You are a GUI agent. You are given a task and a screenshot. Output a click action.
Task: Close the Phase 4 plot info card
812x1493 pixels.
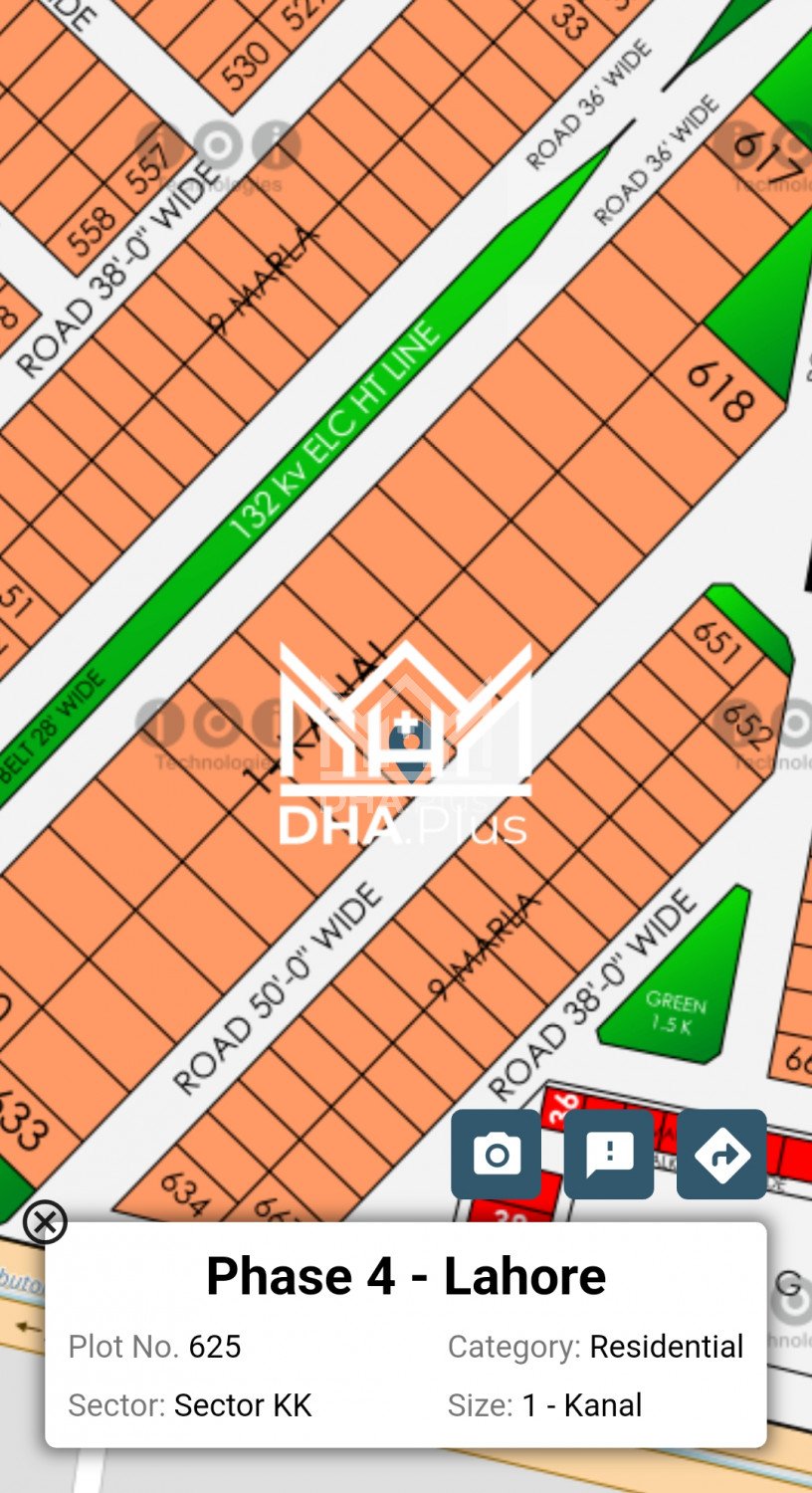coord(45,1222)
